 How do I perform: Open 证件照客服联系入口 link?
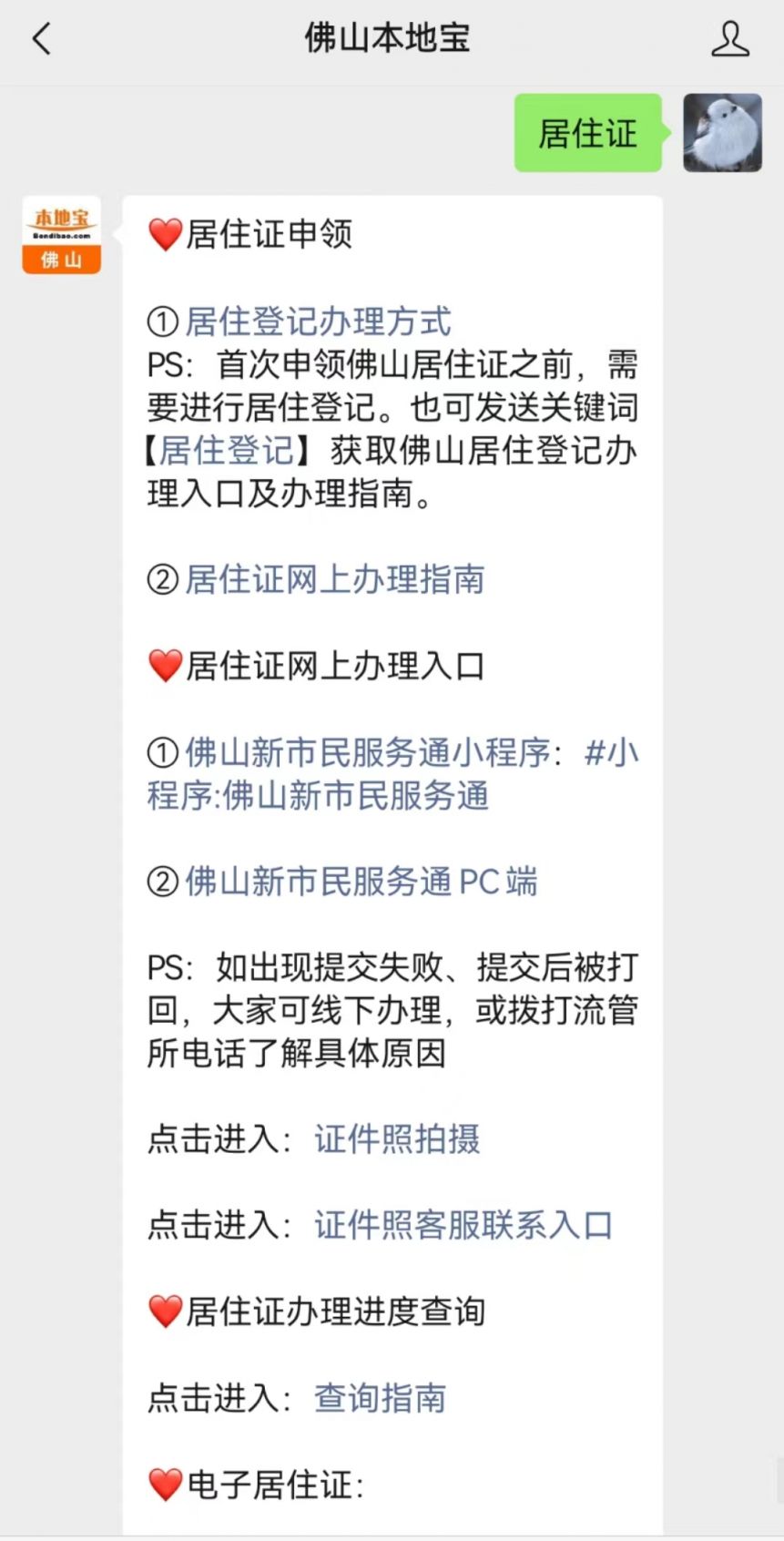(463, 1225)
